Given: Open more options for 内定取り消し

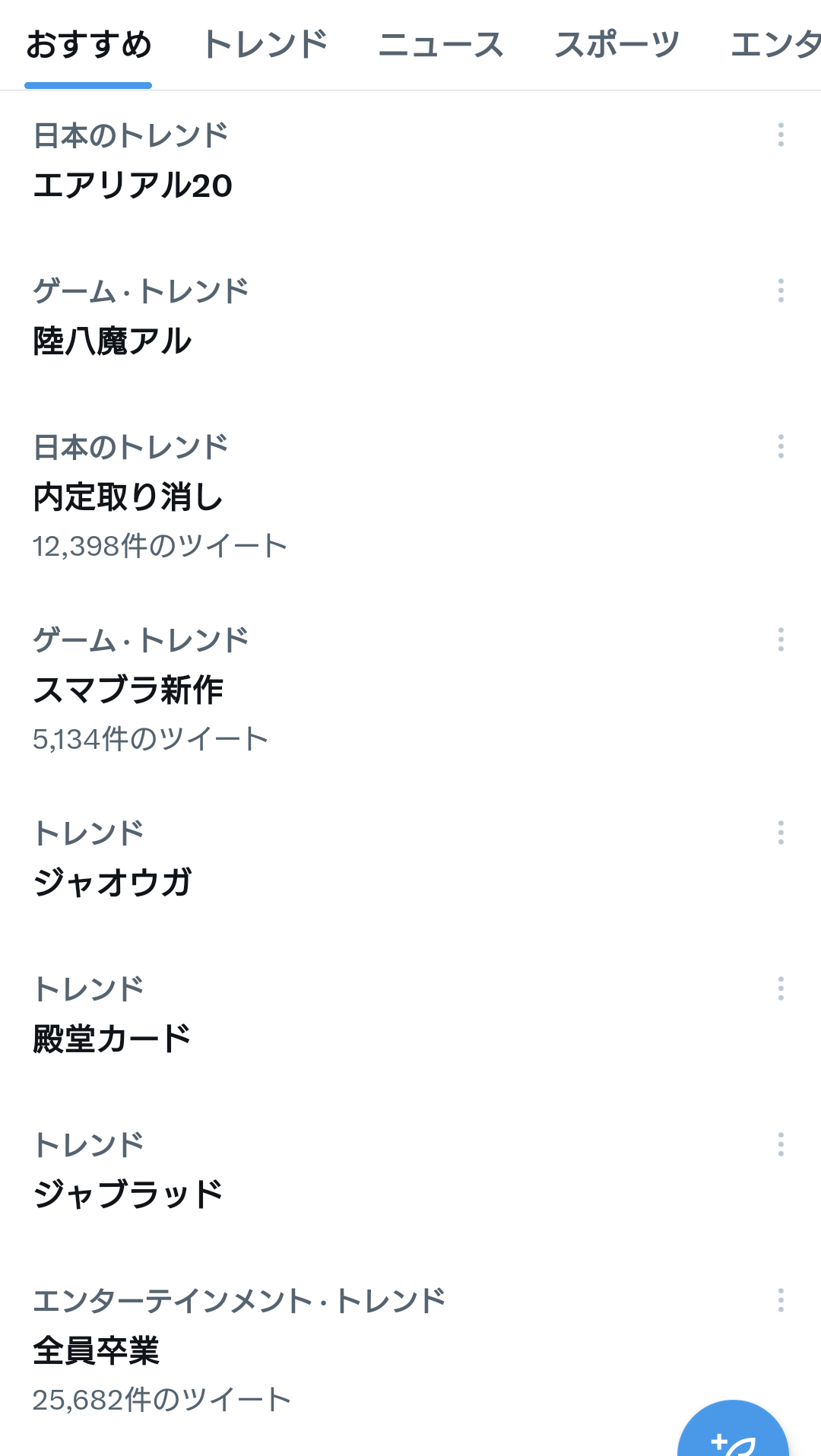Looking at the screenshot, I should tap(781, 446).
